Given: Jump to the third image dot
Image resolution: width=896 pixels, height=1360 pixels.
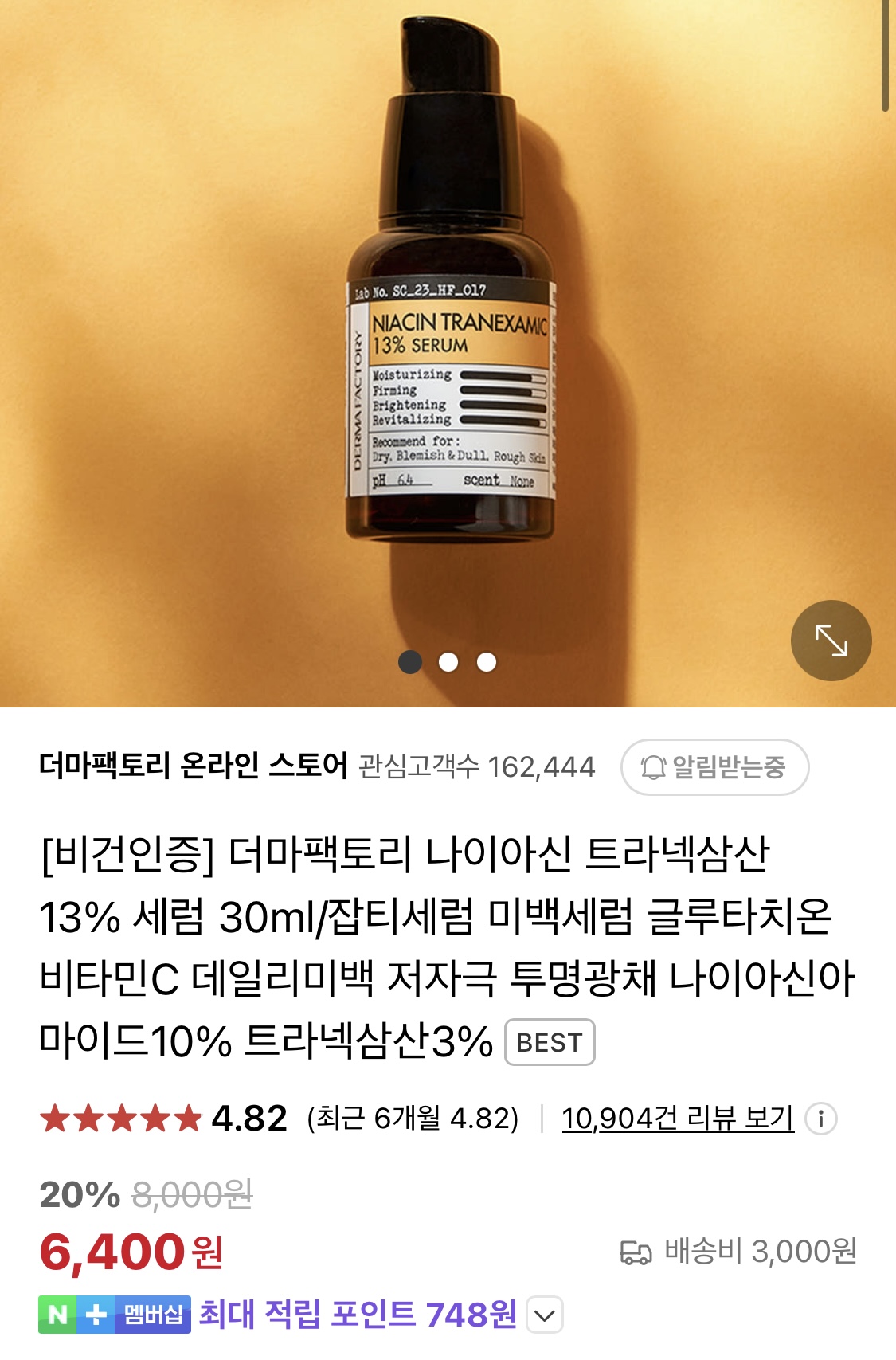Looking at the screenshot, I should (x=487, y=662).
